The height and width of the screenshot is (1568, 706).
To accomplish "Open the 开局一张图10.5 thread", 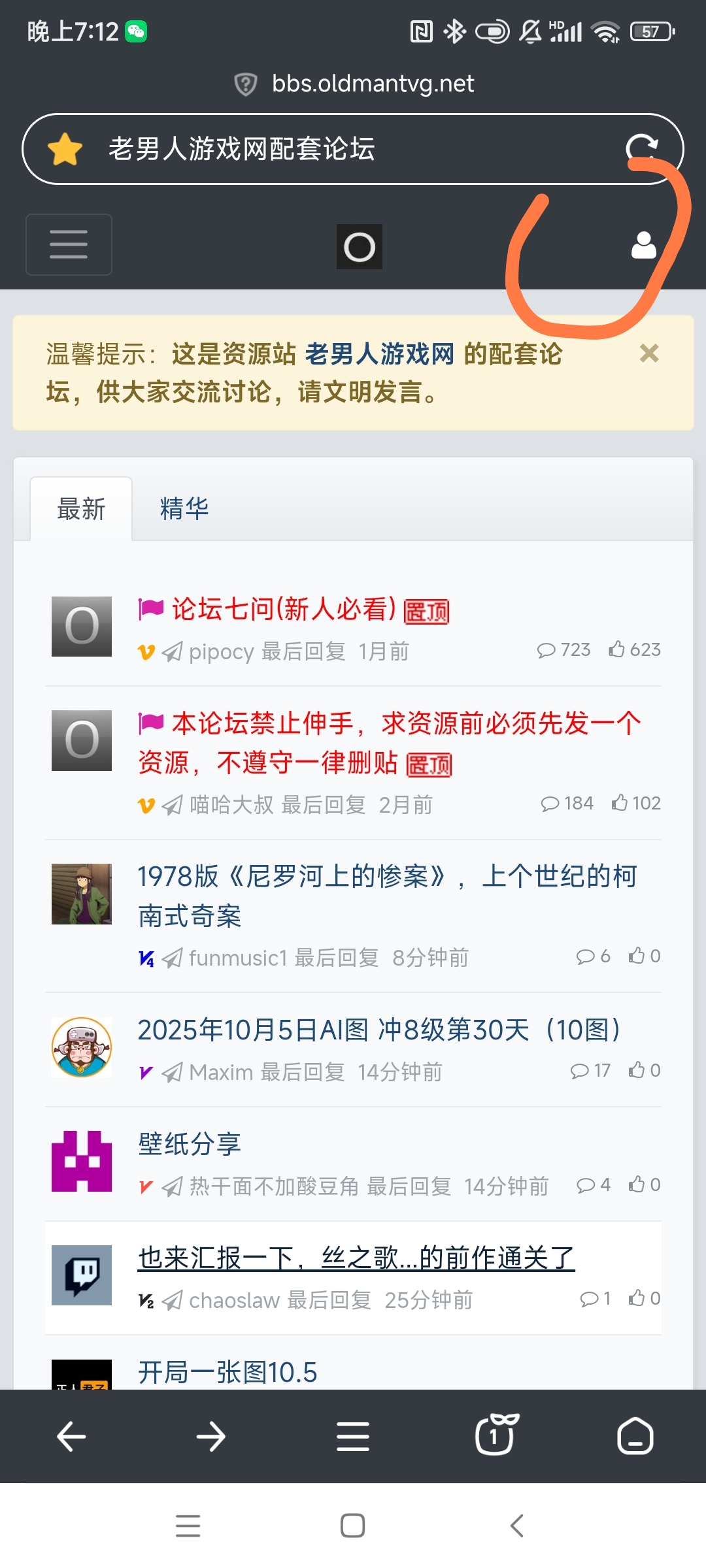I will point(227,1372).
